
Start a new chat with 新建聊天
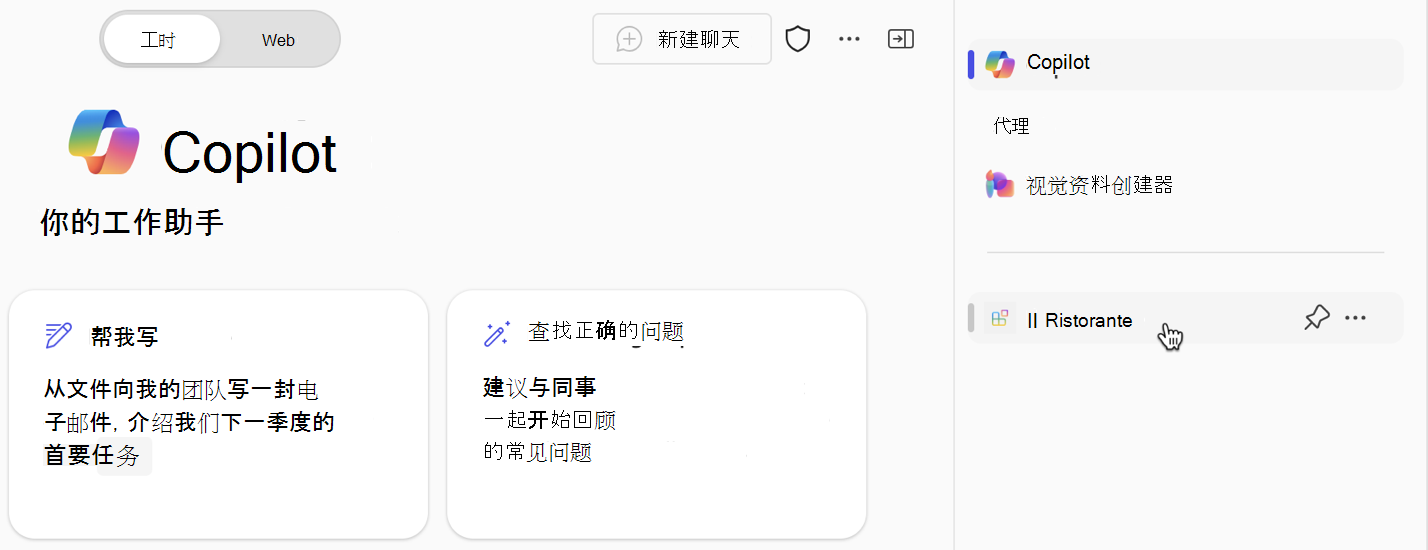[x=682, y=40]
